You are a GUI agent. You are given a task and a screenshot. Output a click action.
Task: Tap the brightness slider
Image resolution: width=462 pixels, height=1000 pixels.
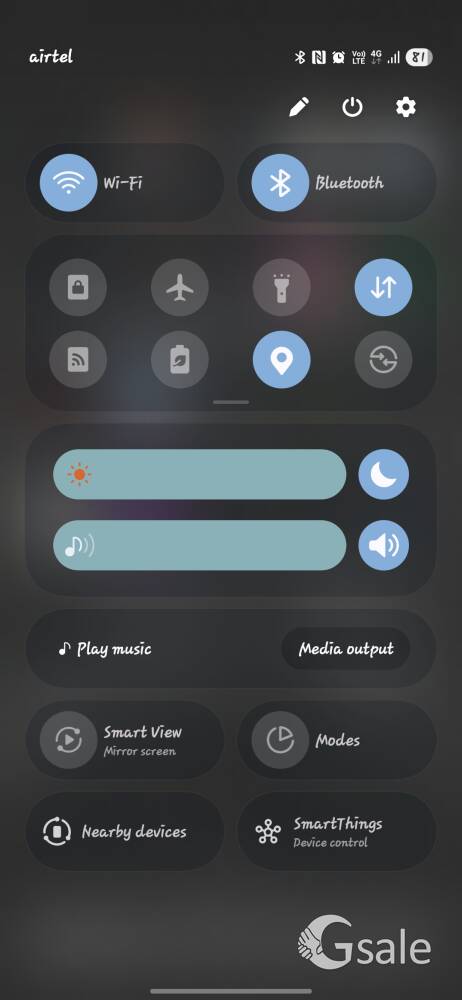(200, 474)
